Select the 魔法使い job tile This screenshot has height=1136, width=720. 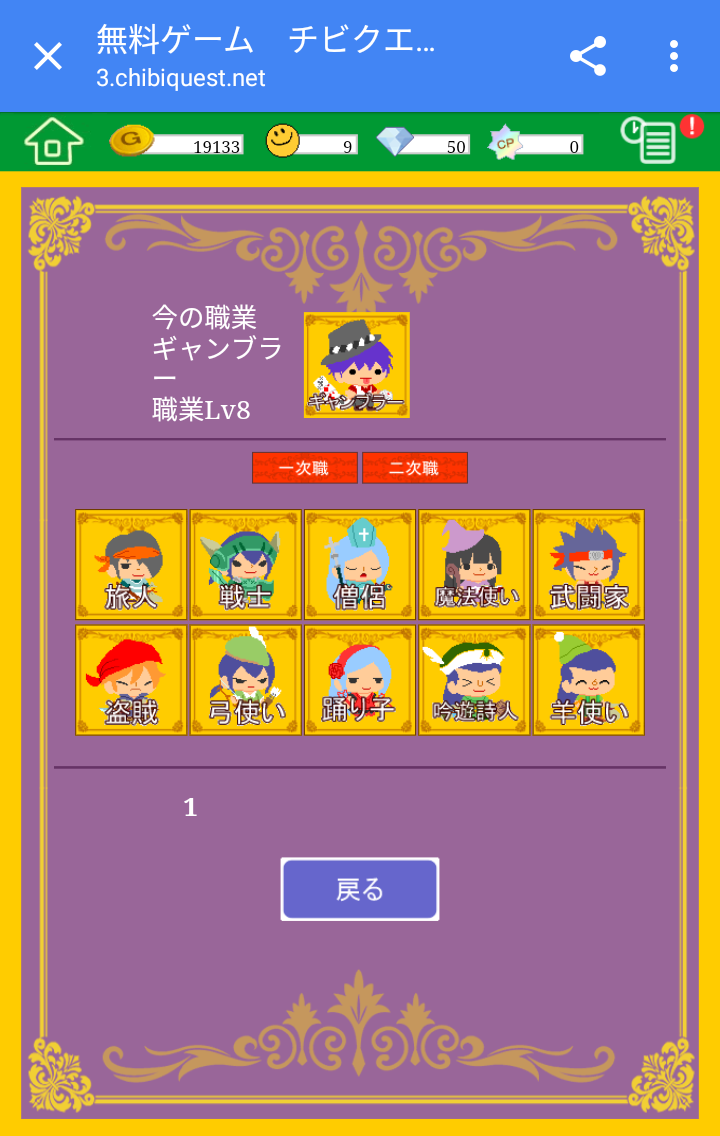[x=474, y=565]
